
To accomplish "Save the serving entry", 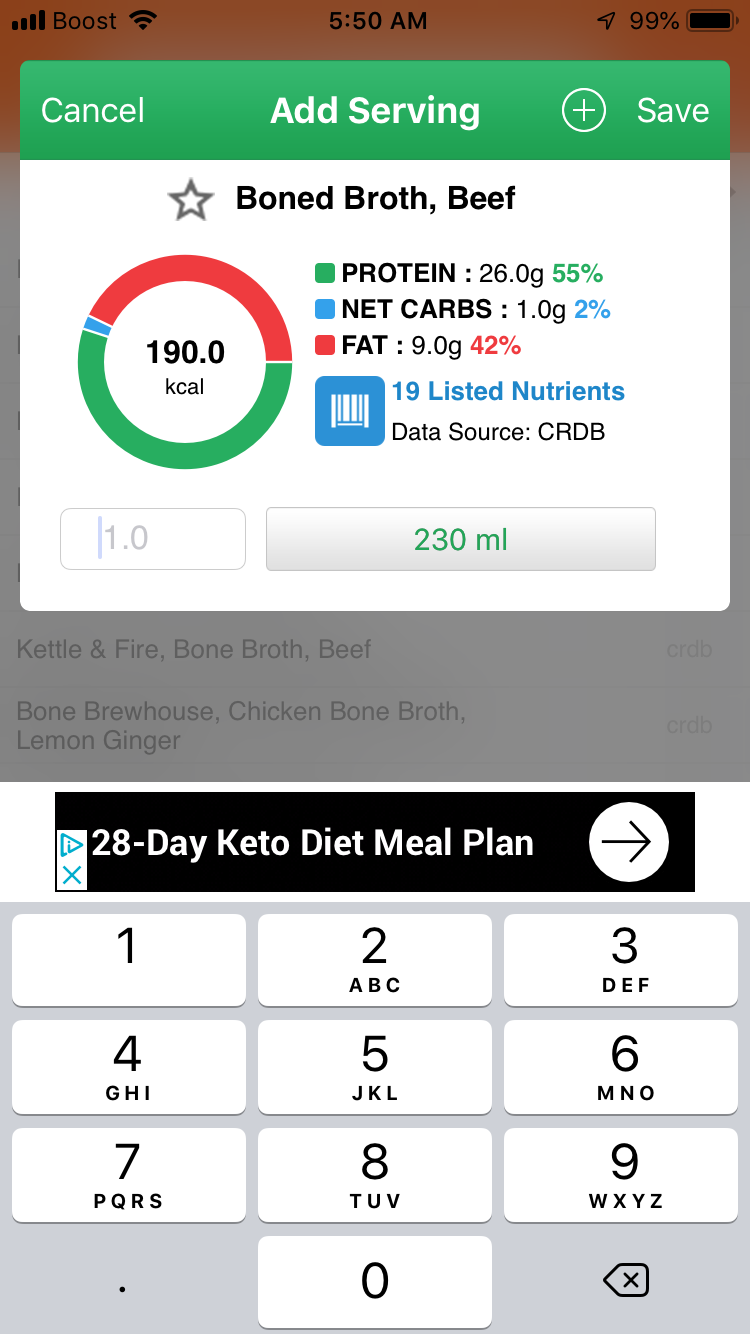I will 673,110.
